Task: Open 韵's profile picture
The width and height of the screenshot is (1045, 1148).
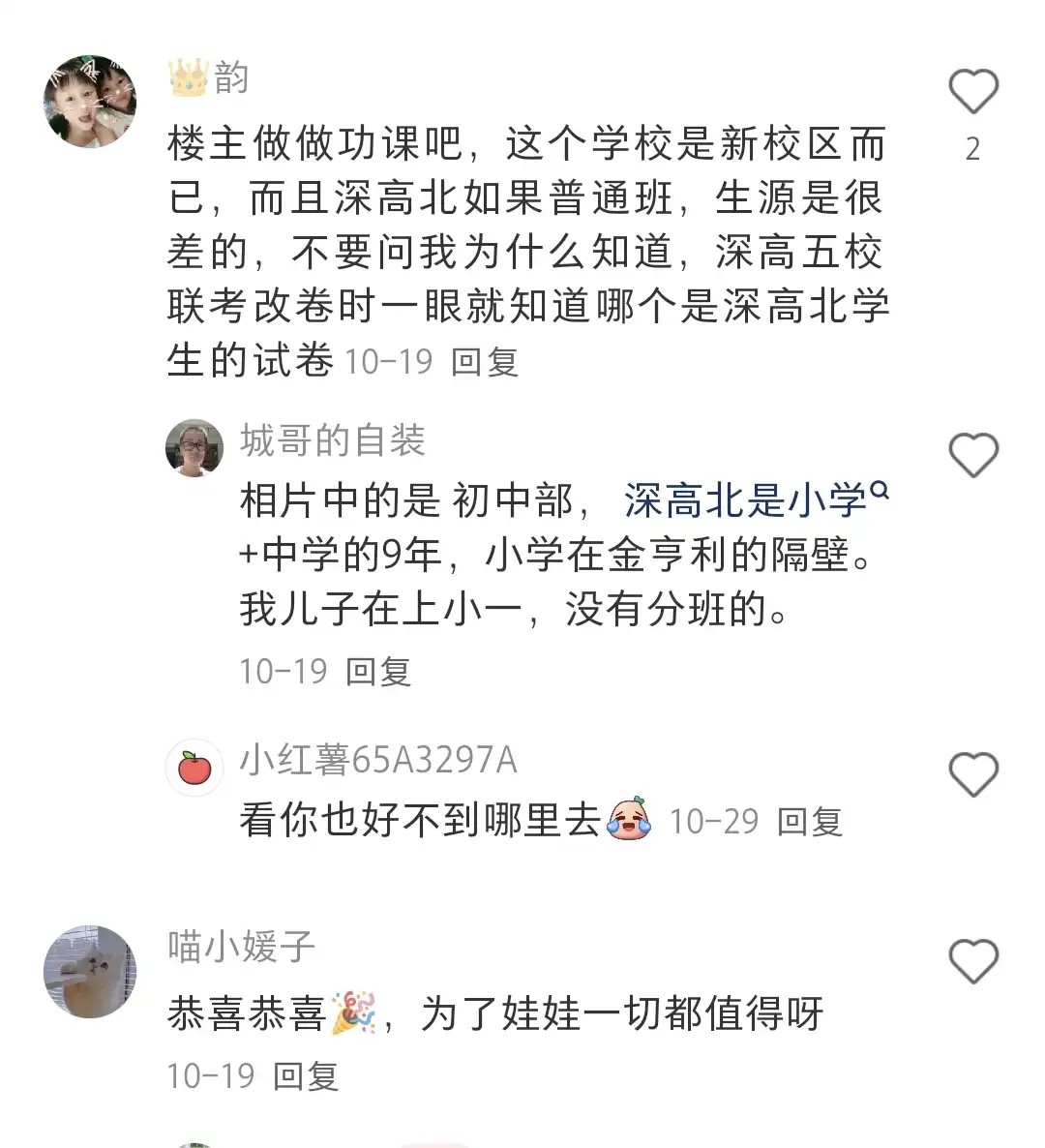Action: 90,102
